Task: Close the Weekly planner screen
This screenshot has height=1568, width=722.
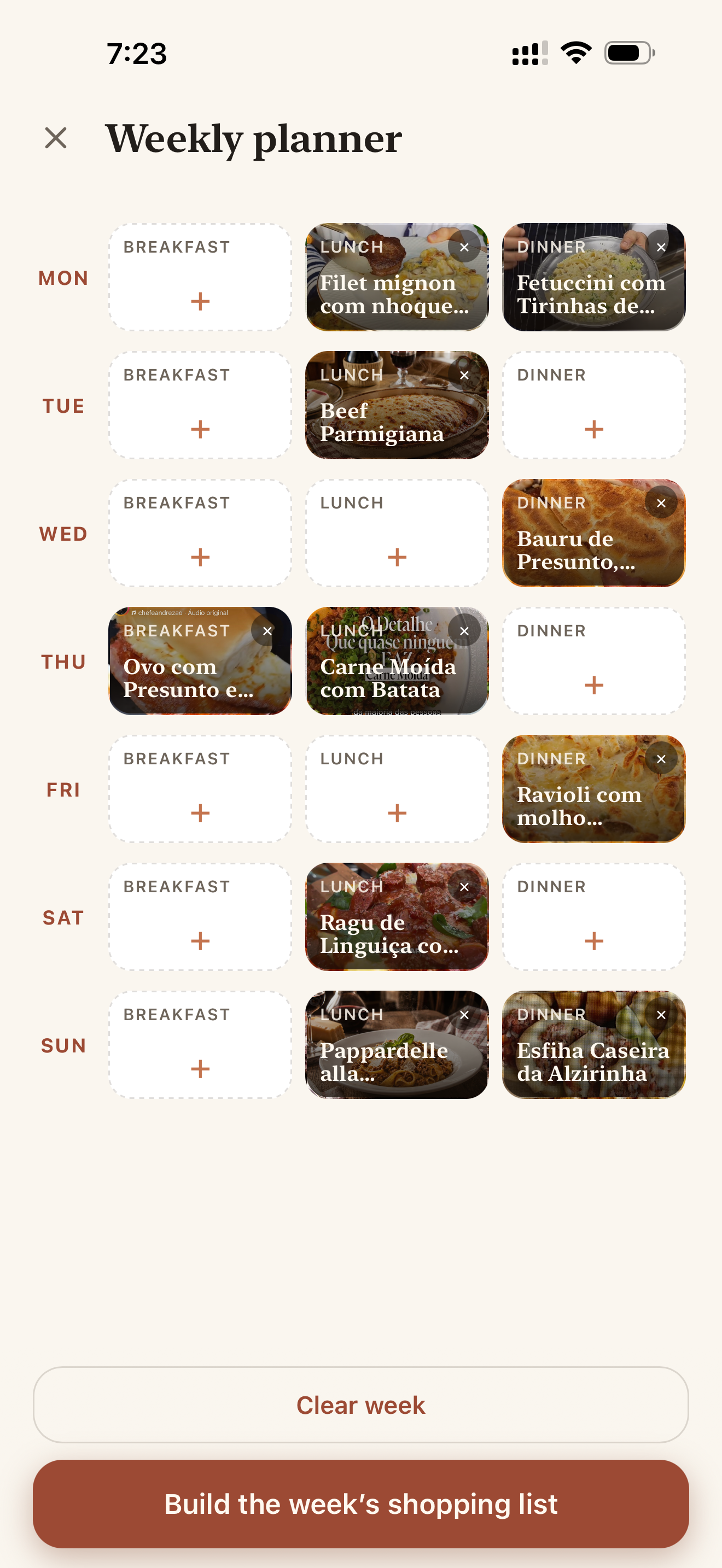Action: point(56,138)
